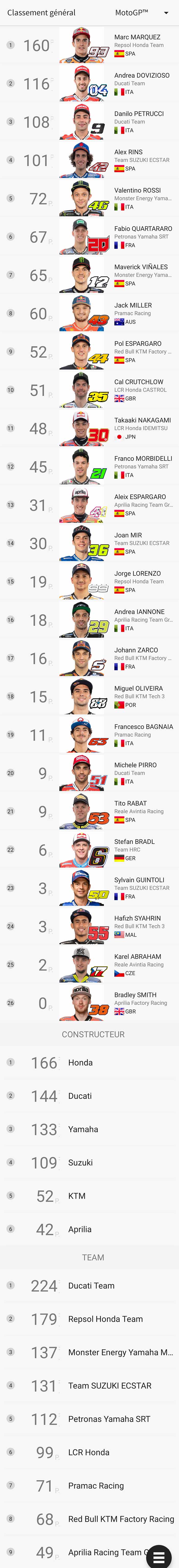View Danilo PETRUCCI's entry

89,122
